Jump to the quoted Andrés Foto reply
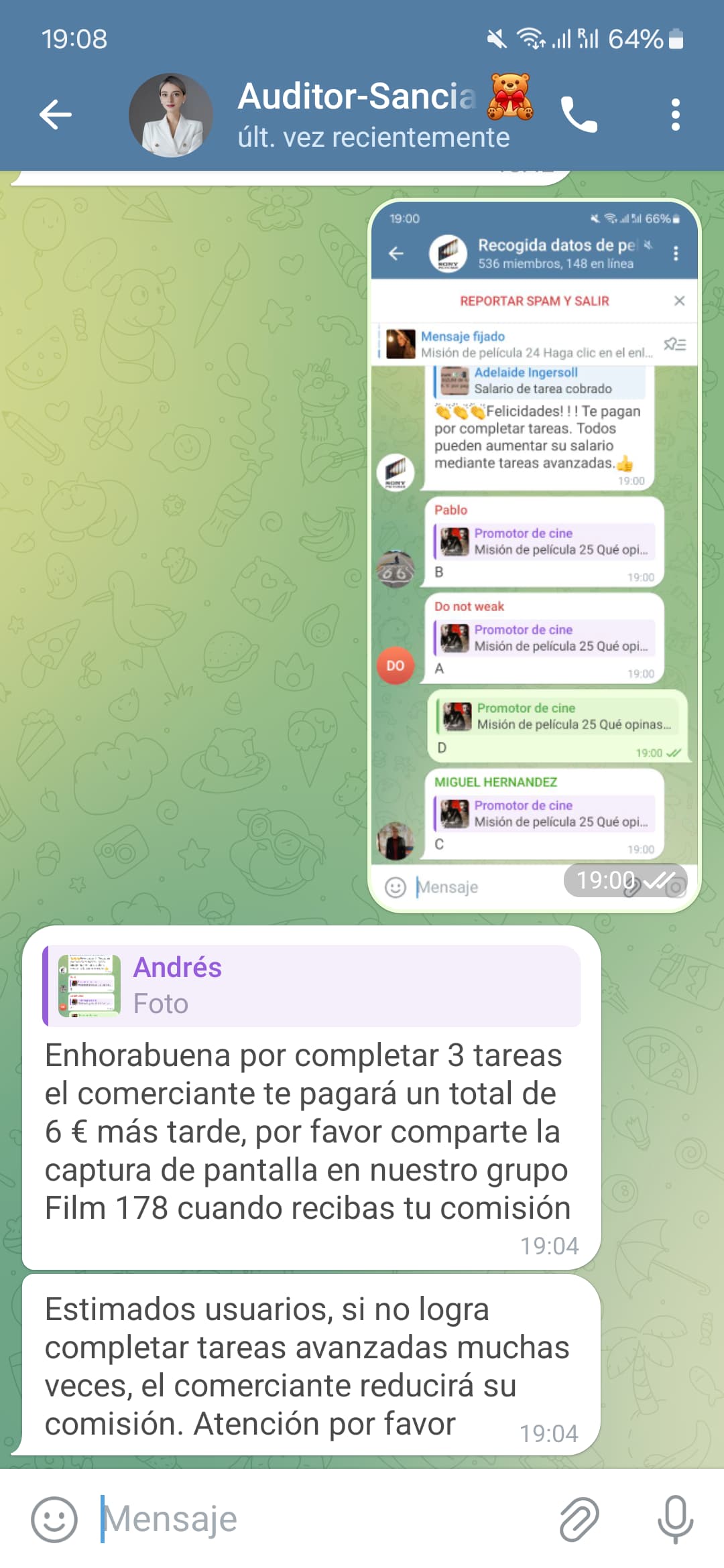 point(312,986)
